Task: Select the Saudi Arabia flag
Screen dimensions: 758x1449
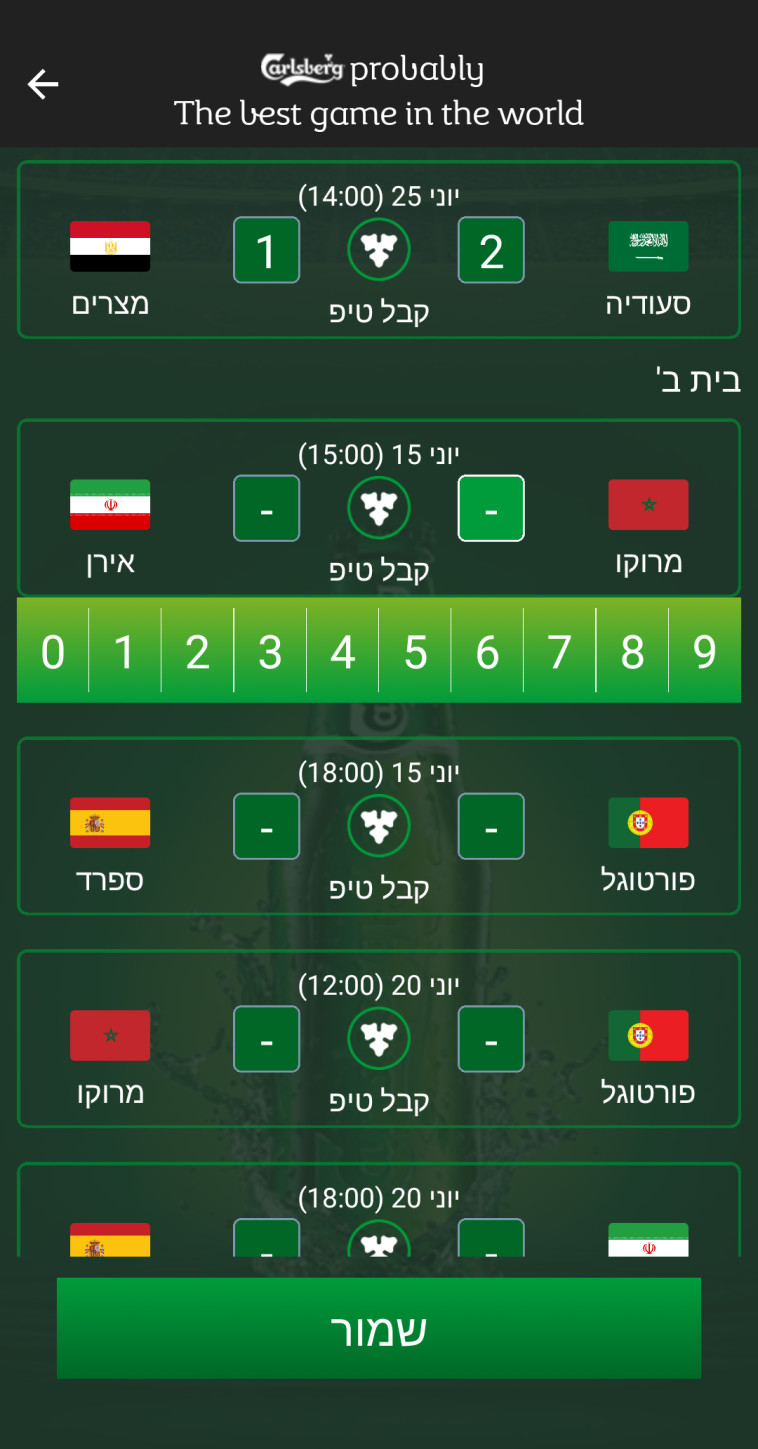Action: click(647, 245)
